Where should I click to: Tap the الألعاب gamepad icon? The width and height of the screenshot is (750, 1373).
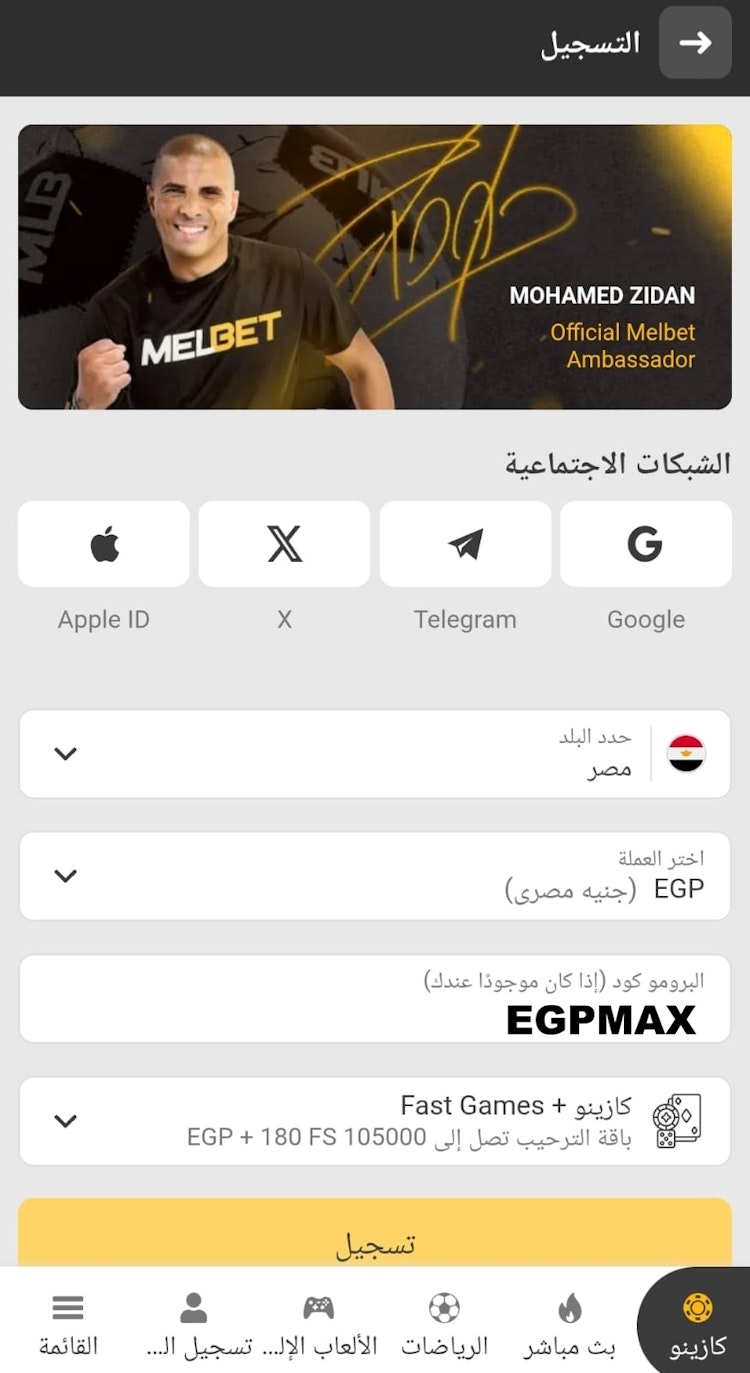coord(318,1307)
